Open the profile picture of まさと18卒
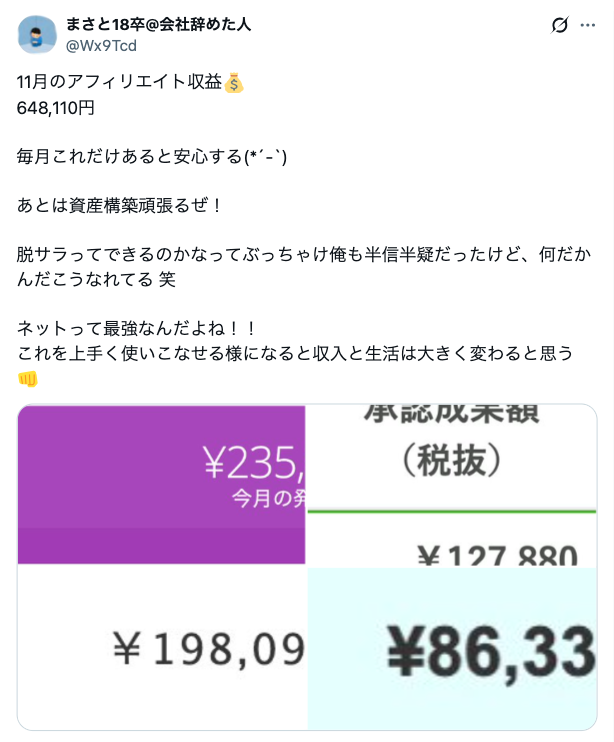The width and height of the screenshot is (614, 742). pos(36,35)
